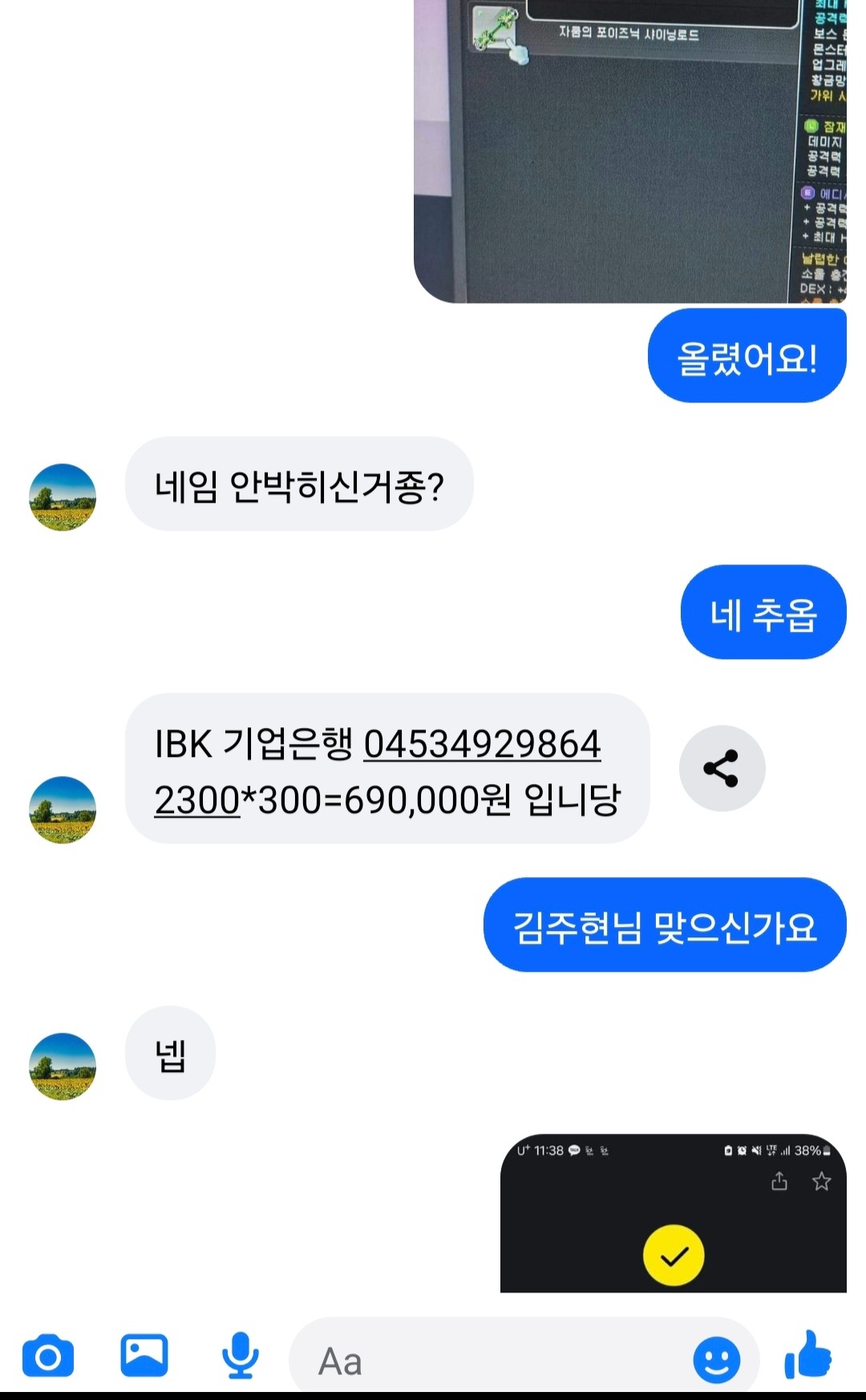This screenshot has height=1400, width=866.
Task: Open the game item screenshot image
Action: (629, 152)
